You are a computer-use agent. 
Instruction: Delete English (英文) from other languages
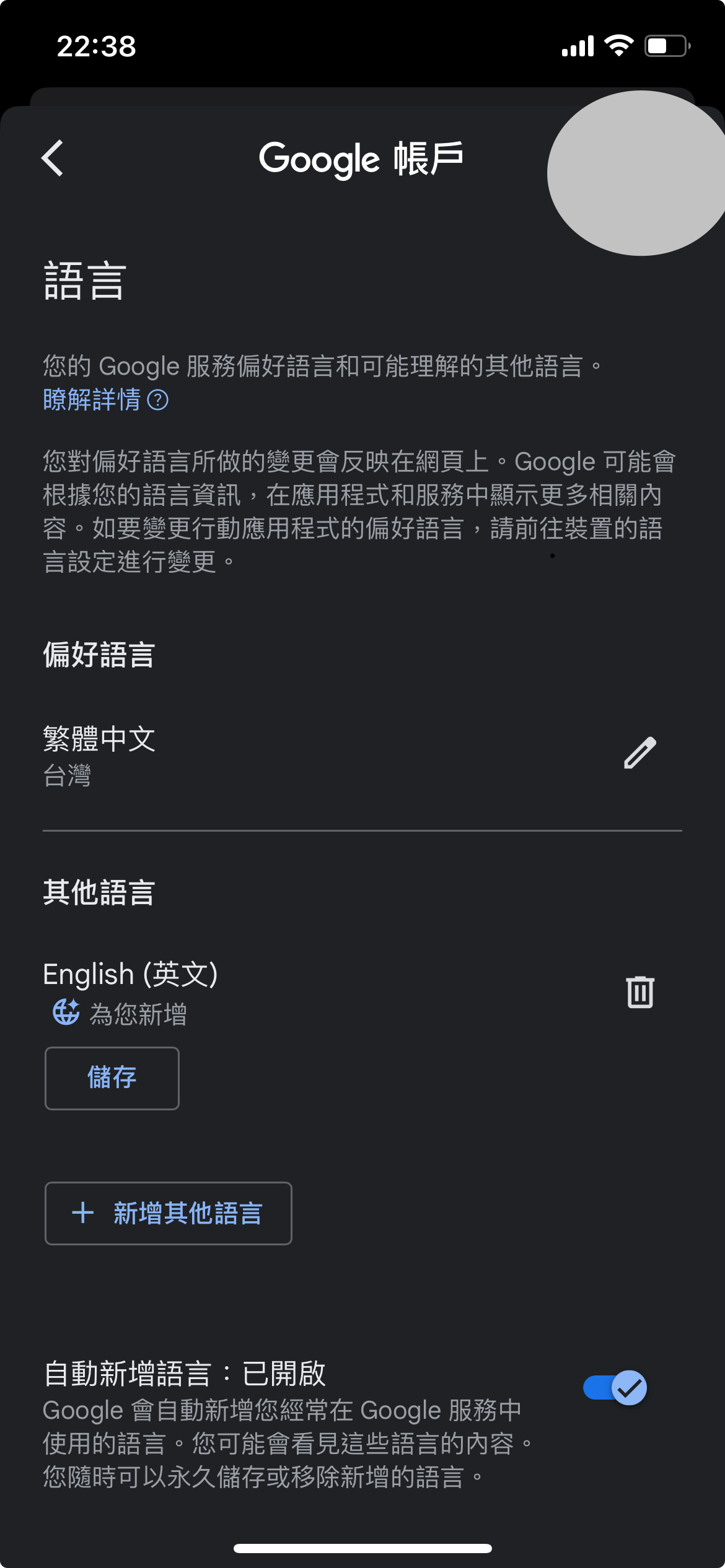tap(640, 992)
